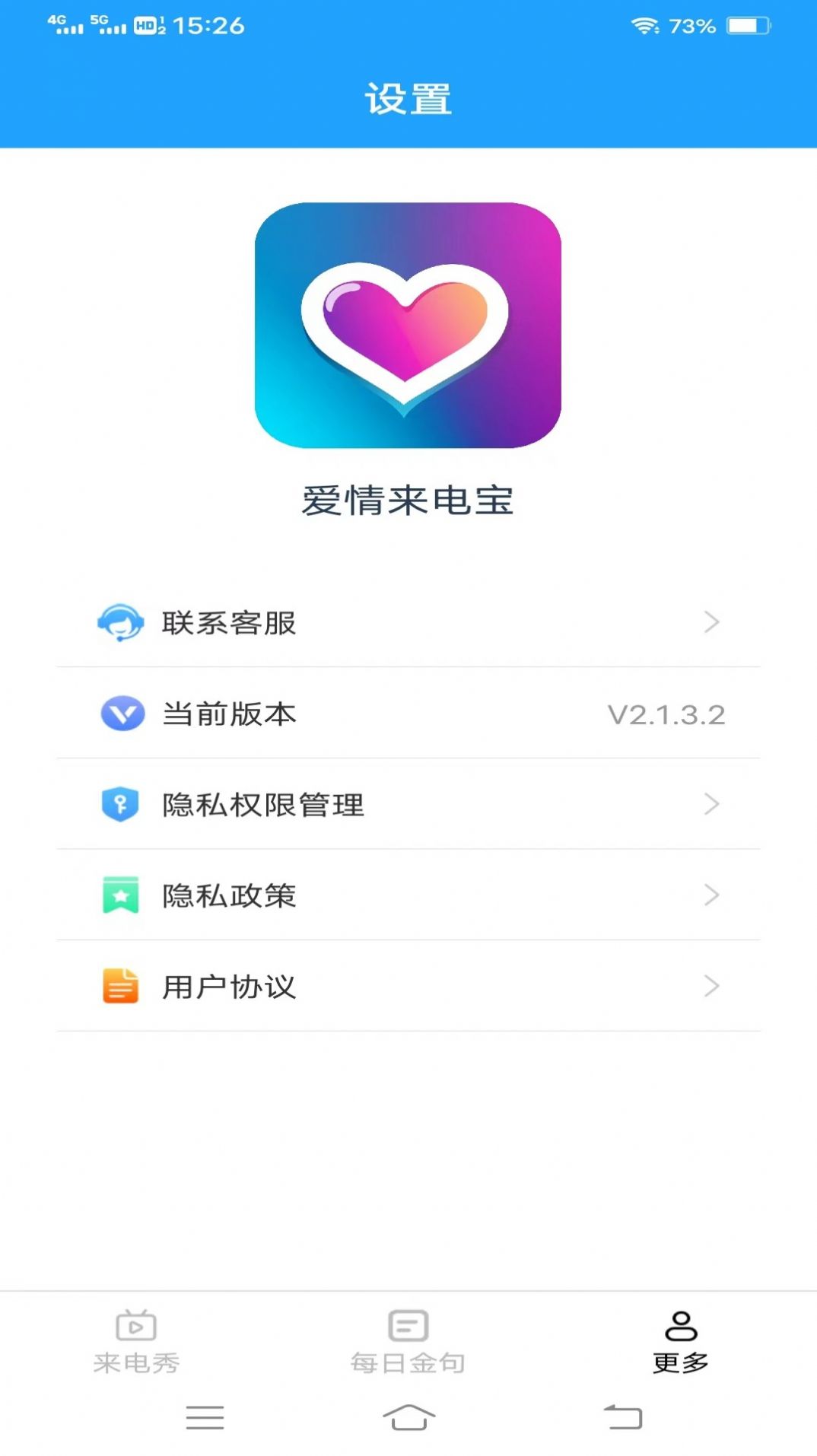Tap the green bookmark privacy policy icon

point(120,896)
